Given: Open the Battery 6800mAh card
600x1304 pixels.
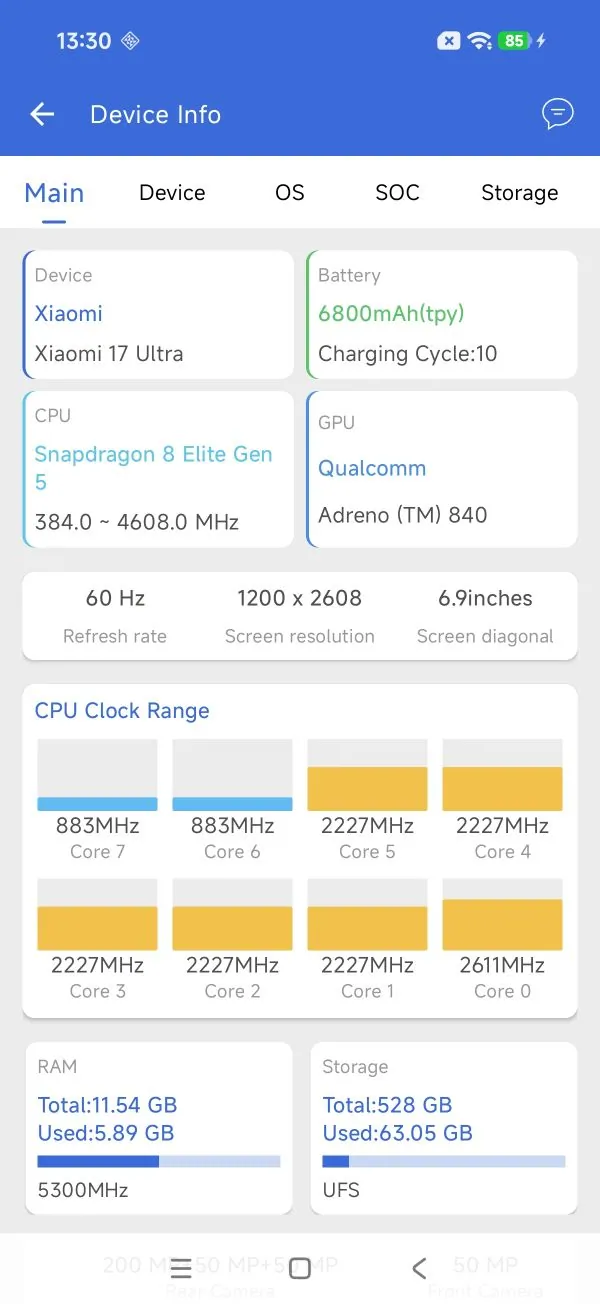Looking at the screenshot, I should pyautogui.click(x=442, y=315).
